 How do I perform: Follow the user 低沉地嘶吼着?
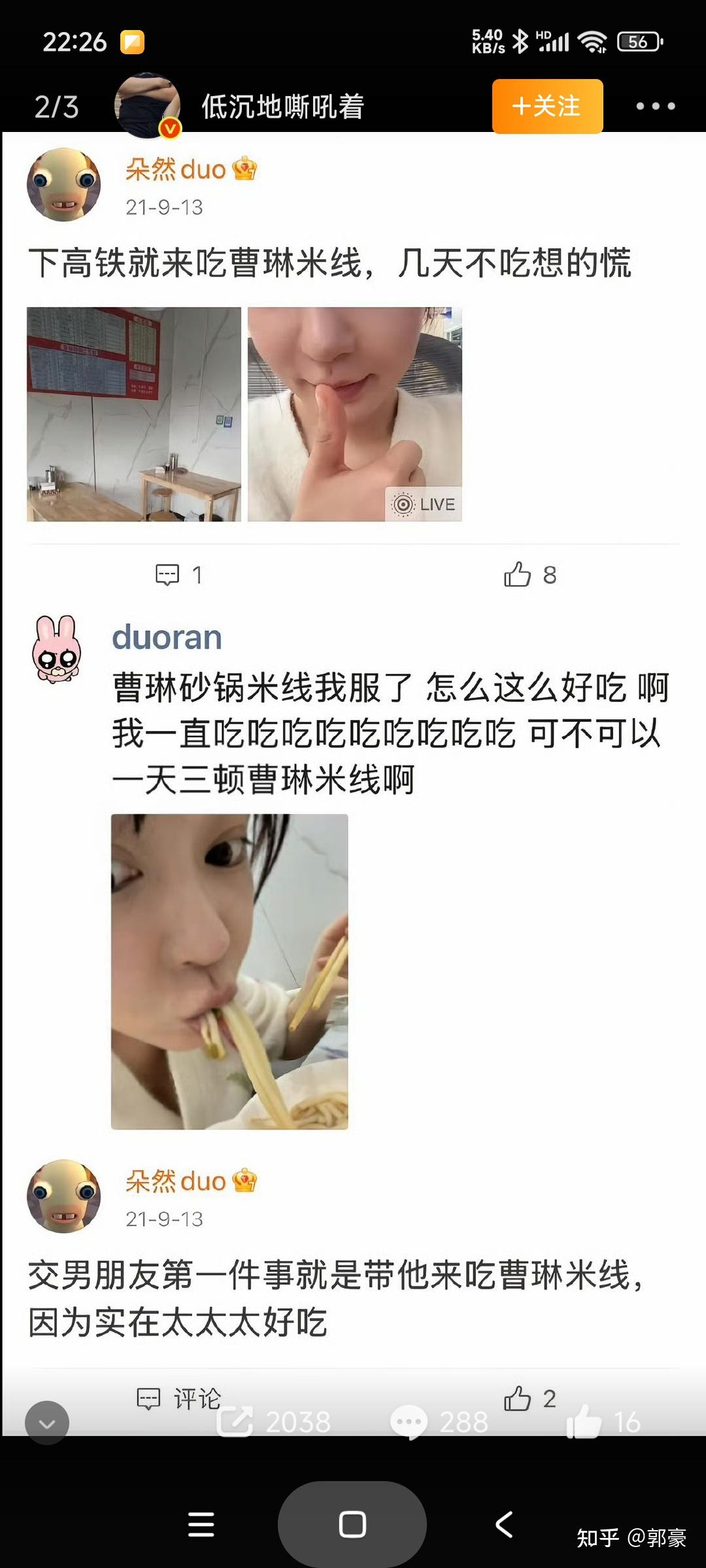pyautogui.click(x=547, y=106)
